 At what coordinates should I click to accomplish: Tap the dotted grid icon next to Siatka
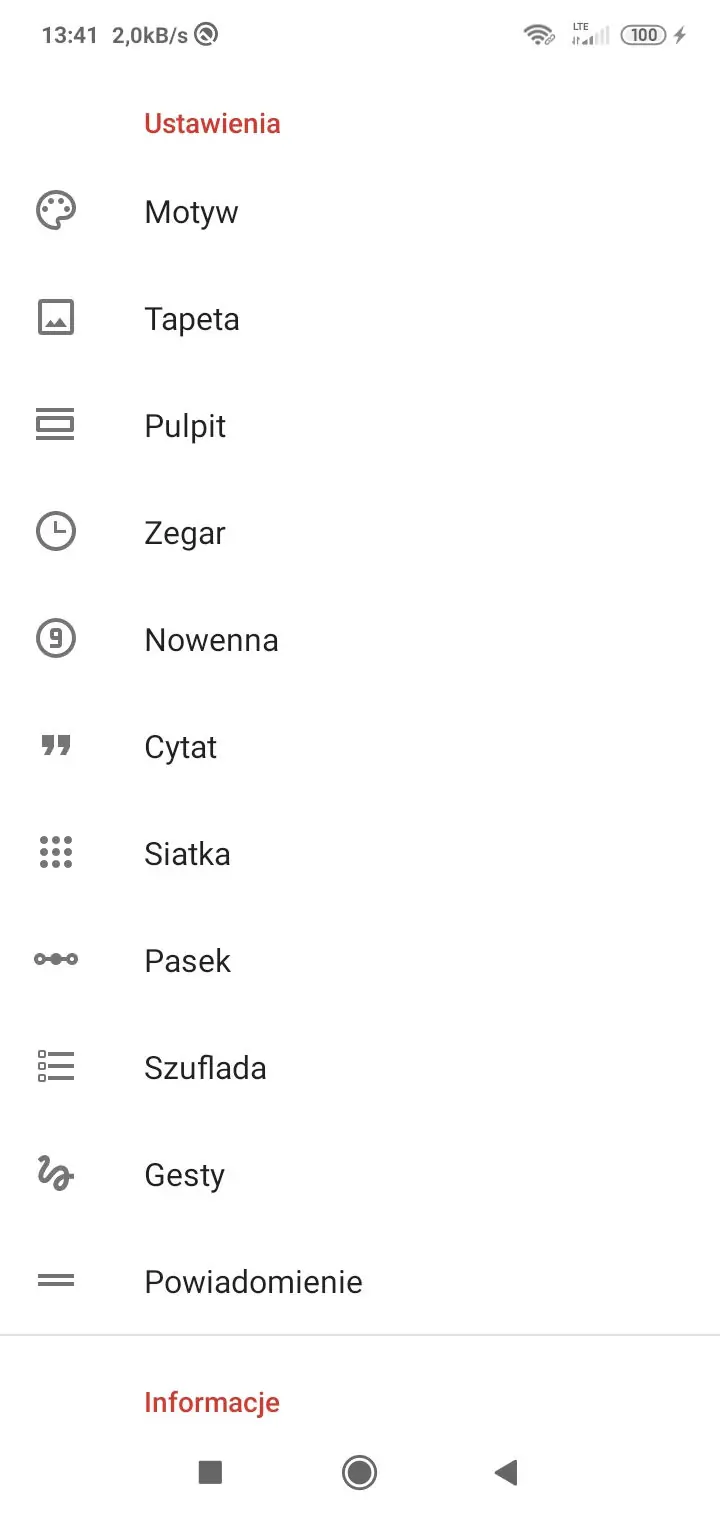(57, 853)
